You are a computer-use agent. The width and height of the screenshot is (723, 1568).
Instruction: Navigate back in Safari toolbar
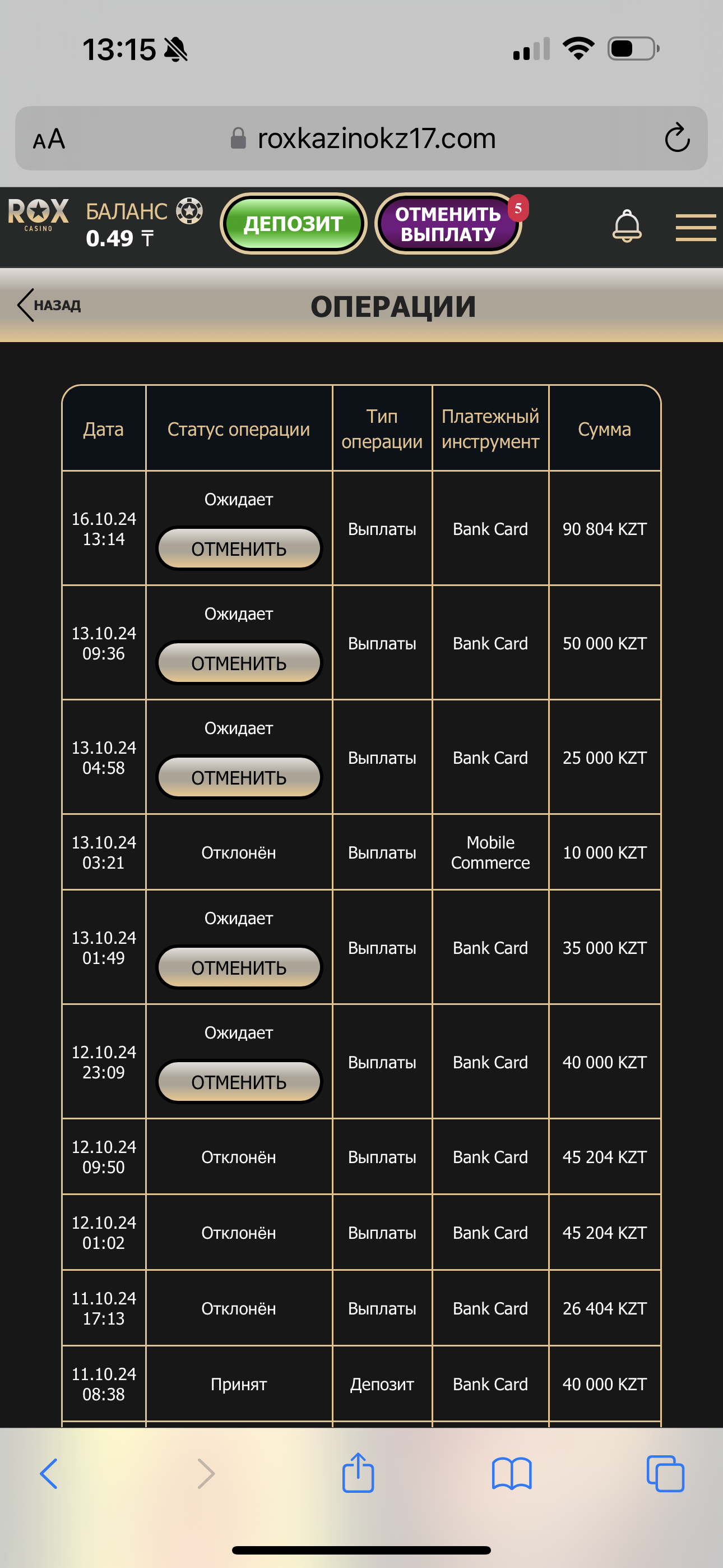(49, 1474)
